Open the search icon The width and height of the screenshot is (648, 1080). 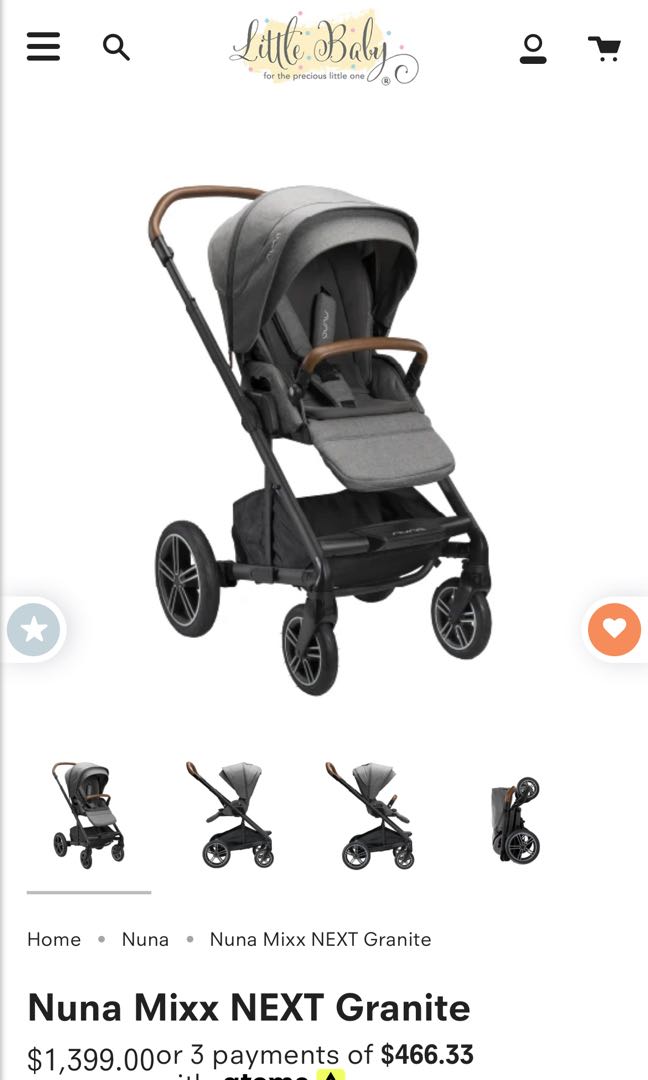pos(116,48)
